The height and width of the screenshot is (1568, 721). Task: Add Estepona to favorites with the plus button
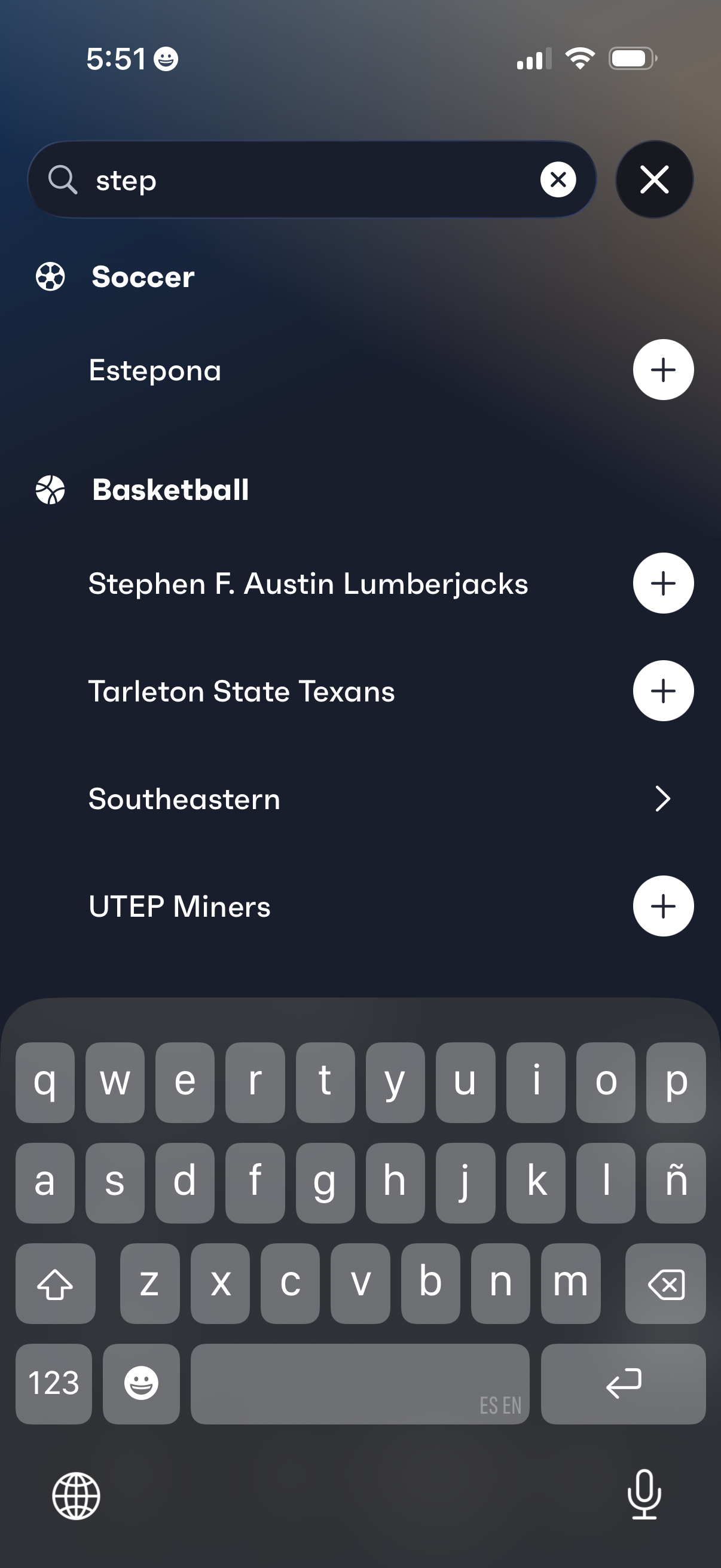click(x=662, y=370)
